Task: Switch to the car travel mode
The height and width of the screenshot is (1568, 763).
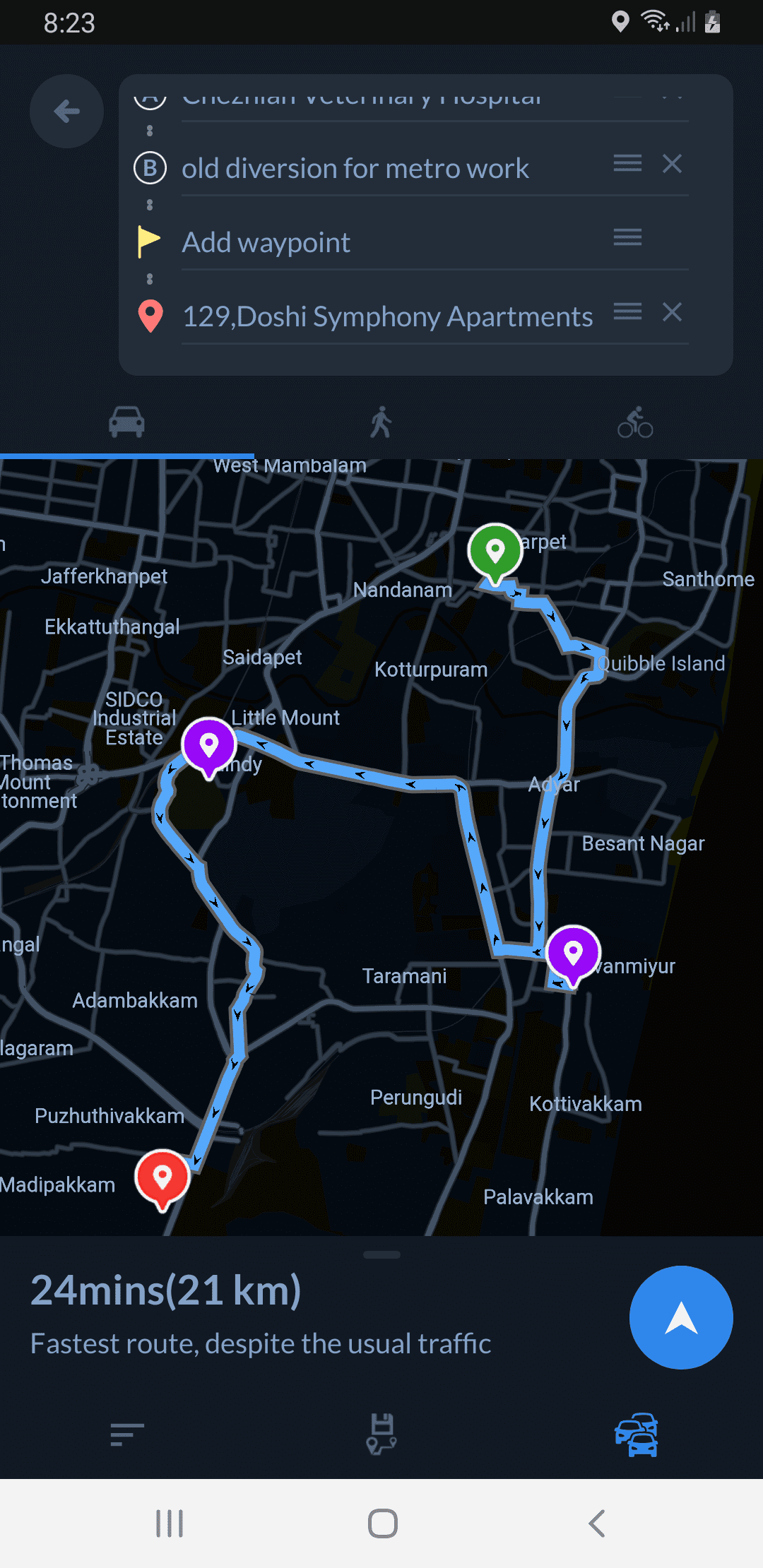Action: click(x=126, y=422)
